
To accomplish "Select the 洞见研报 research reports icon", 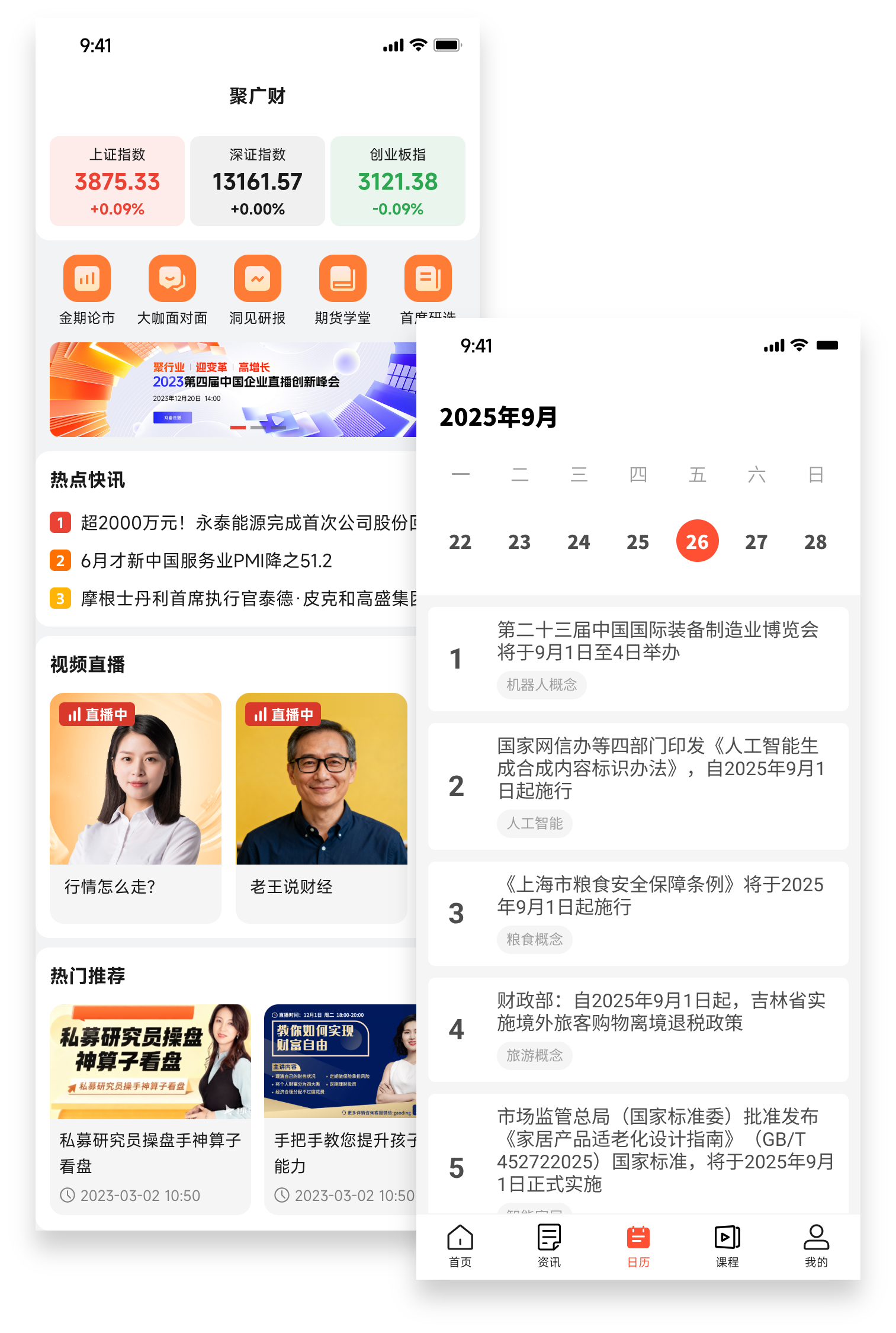I will [x=258, y=278].
